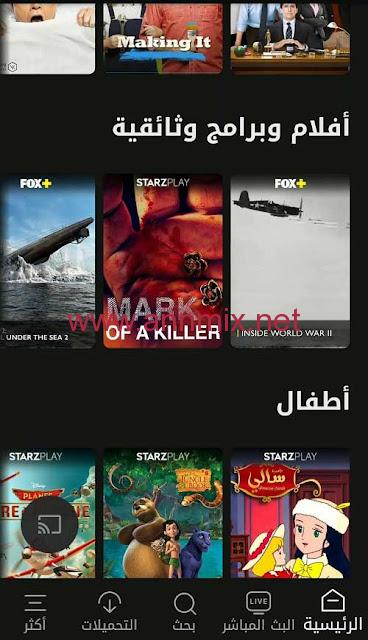This screenshot has width=368, height=640.
Task: Open the Making It show tile
Action: pos(163,39)
